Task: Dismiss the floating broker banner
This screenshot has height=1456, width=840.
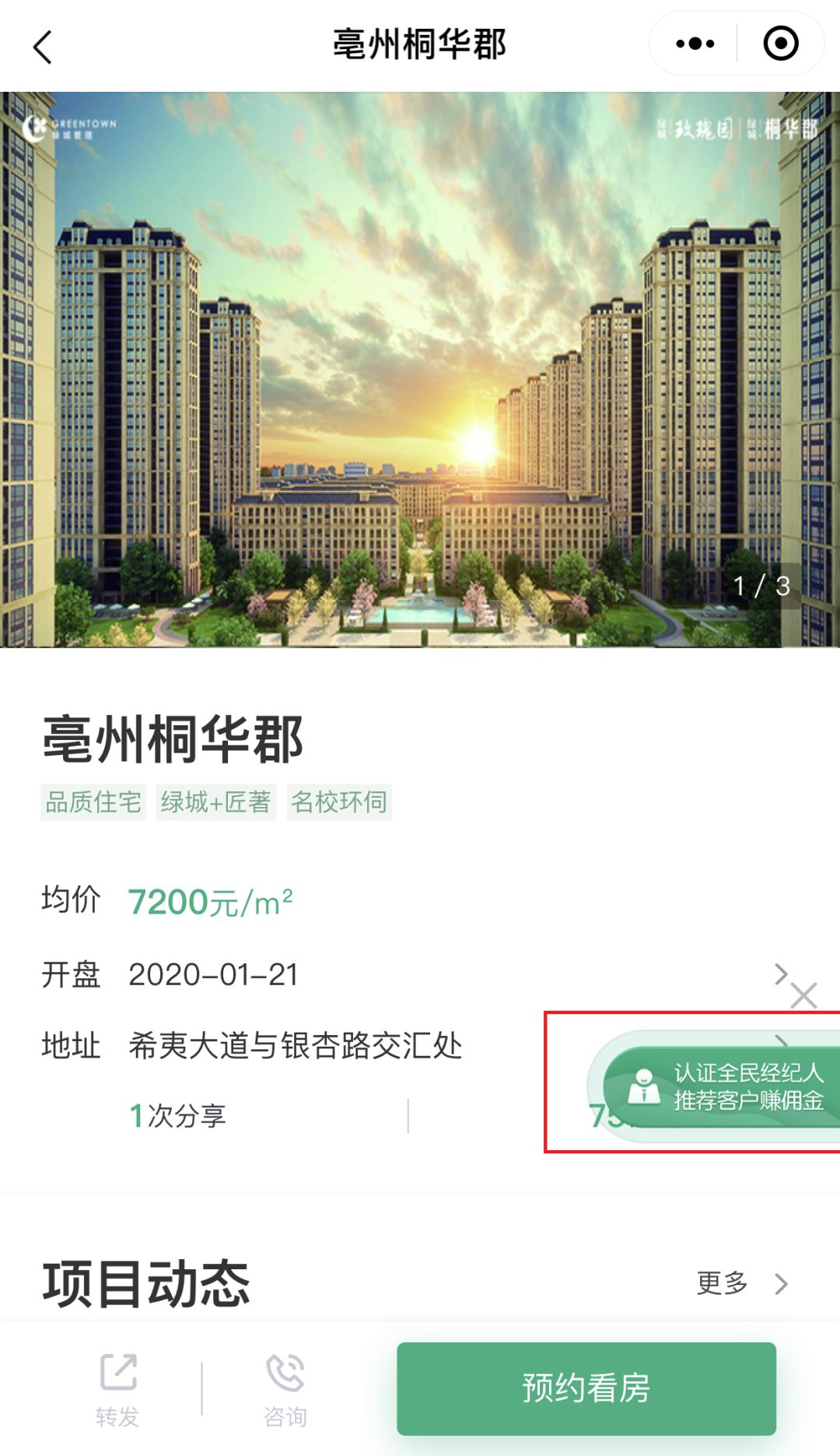Action: (x=803, y=995)
